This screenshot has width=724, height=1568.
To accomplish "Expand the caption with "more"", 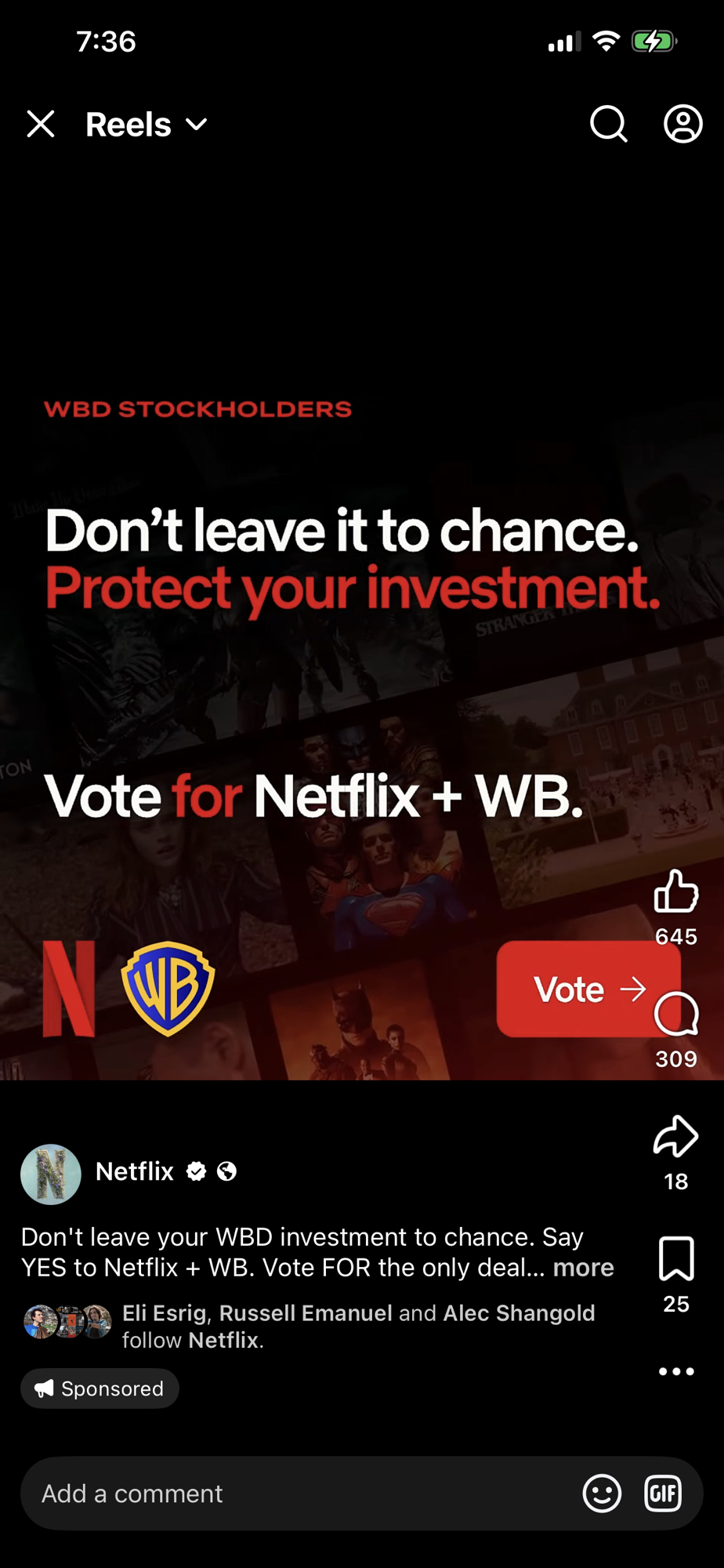I will coord(583,1268).
